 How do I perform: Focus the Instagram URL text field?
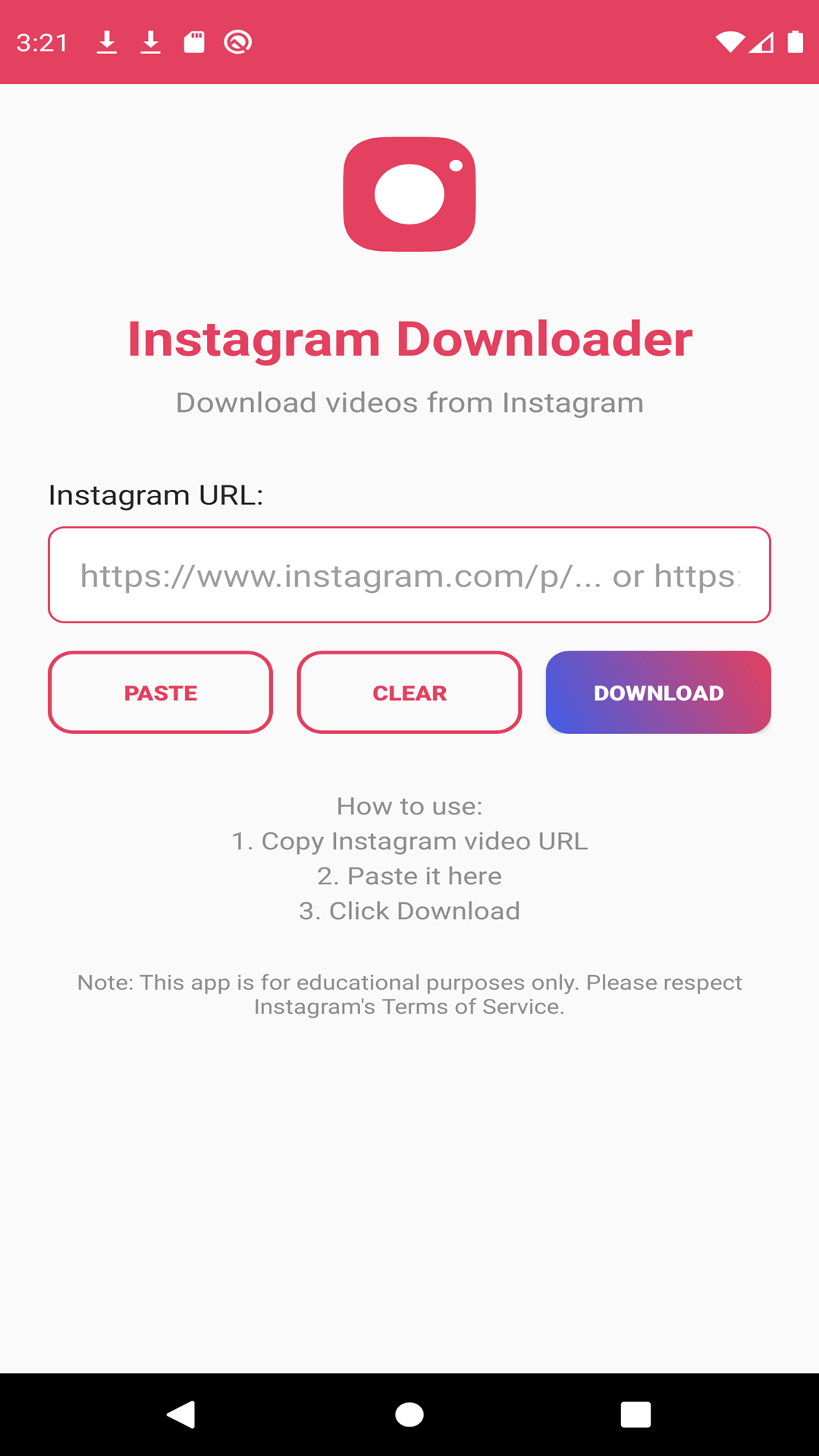(409, 575)
